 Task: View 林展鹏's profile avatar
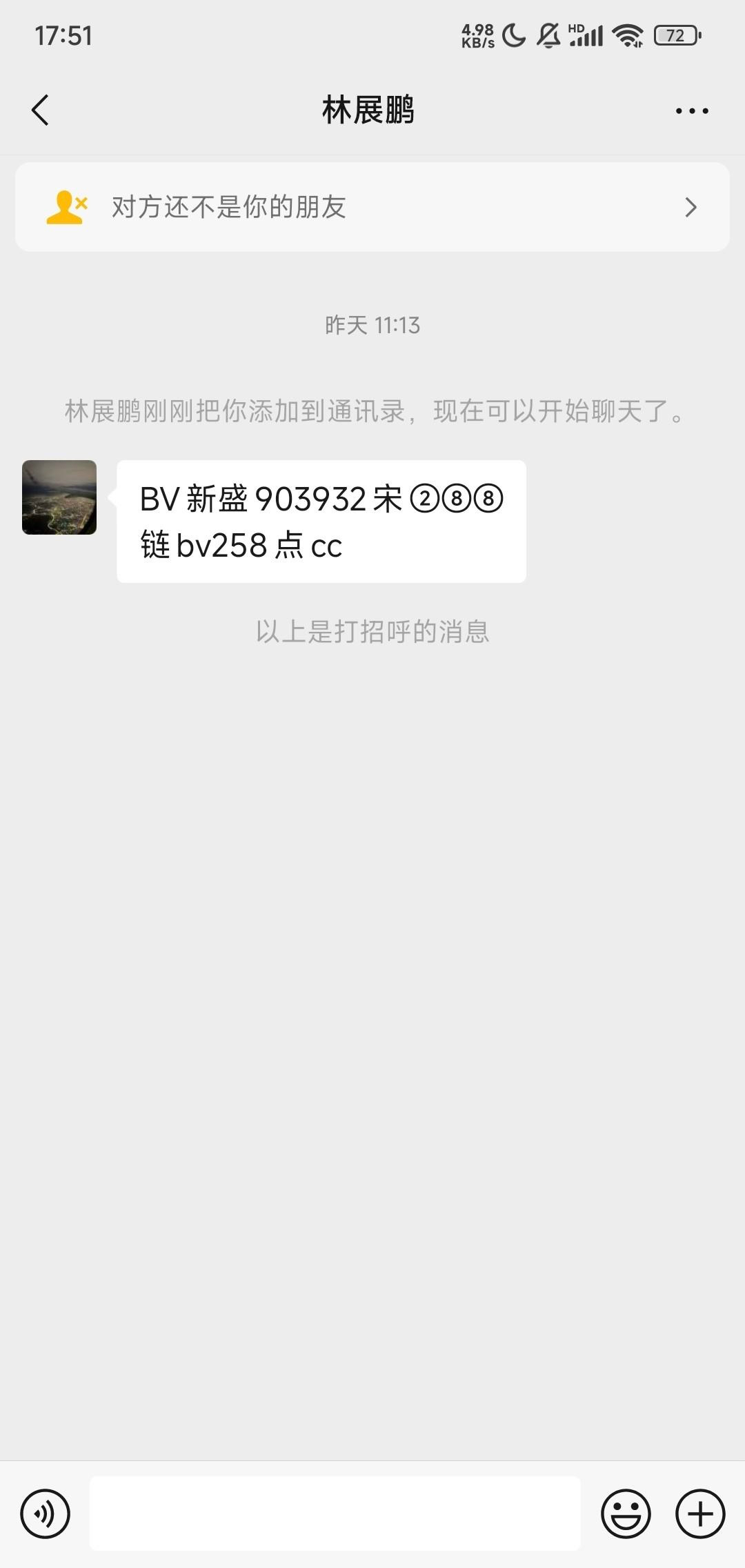click(x=59, y=497)
